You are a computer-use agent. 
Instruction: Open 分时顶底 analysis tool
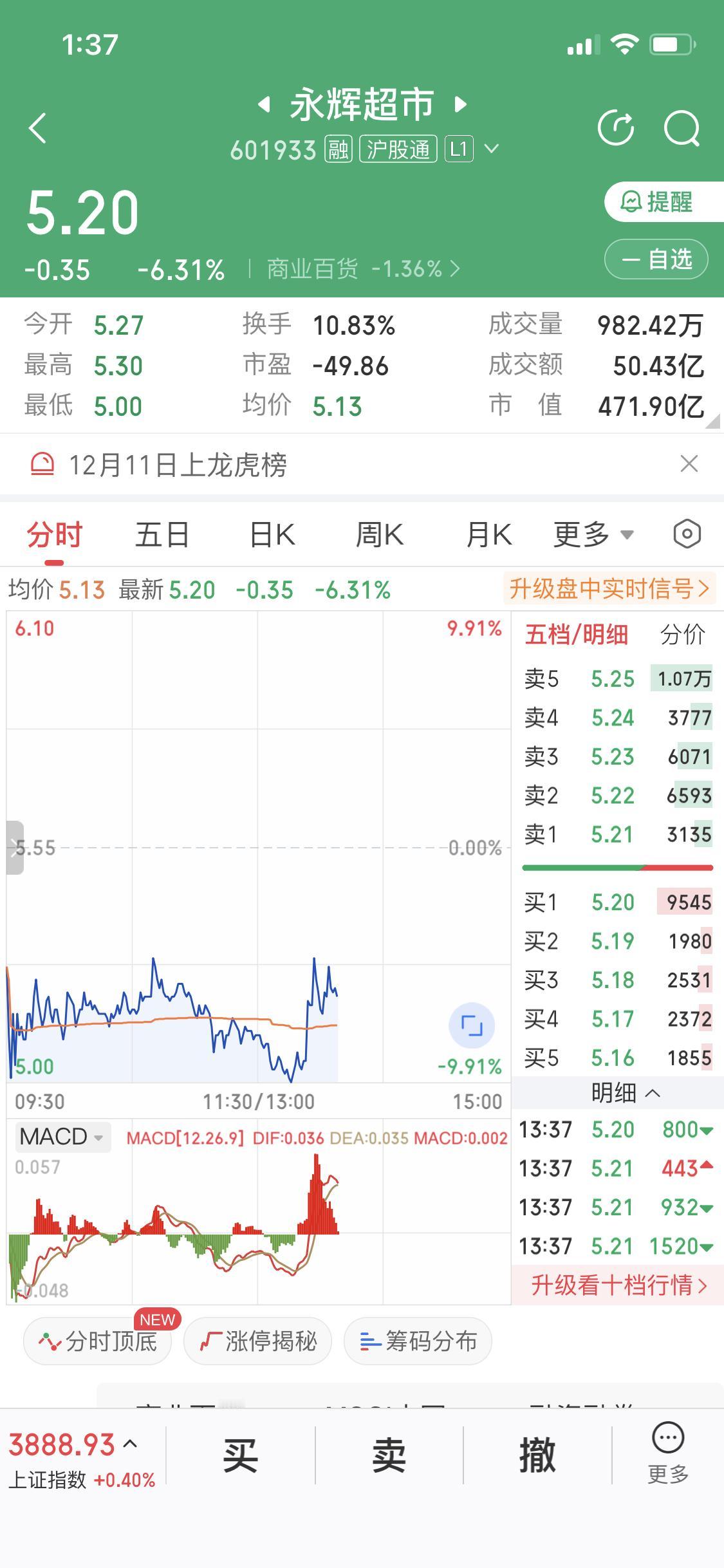[x=97, y=1341]
